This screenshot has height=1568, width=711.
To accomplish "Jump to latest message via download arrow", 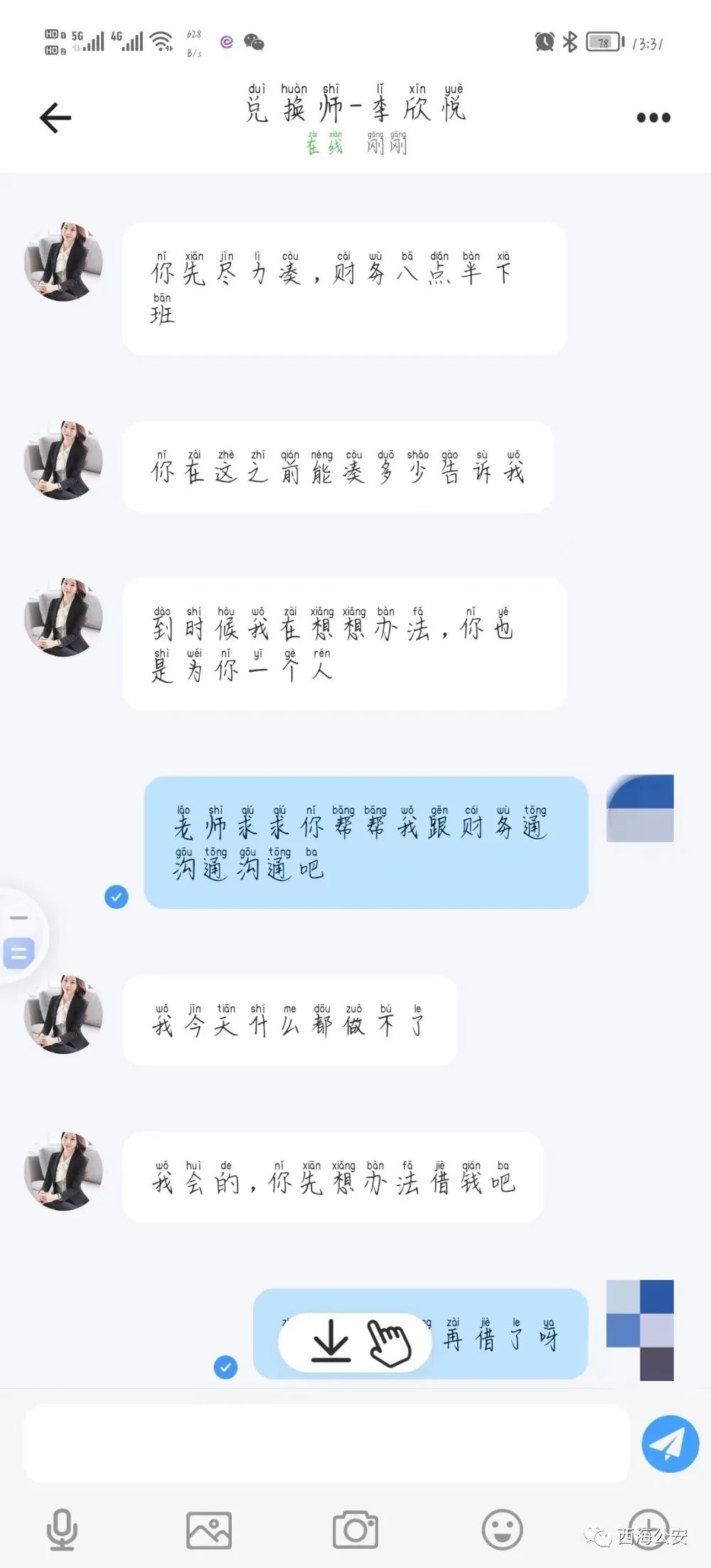I will 331,1342.
